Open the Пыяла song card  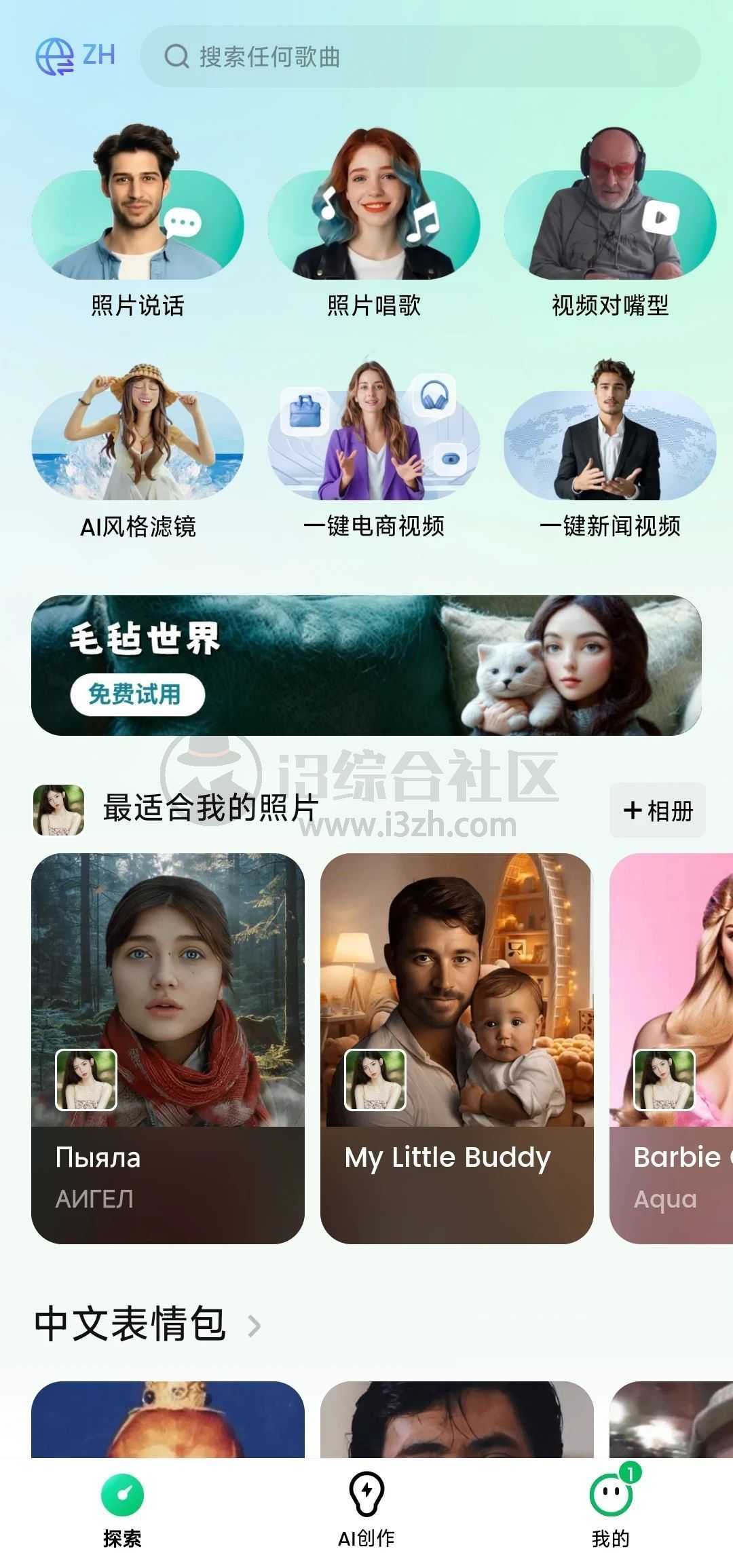[x=168, y=1048]
